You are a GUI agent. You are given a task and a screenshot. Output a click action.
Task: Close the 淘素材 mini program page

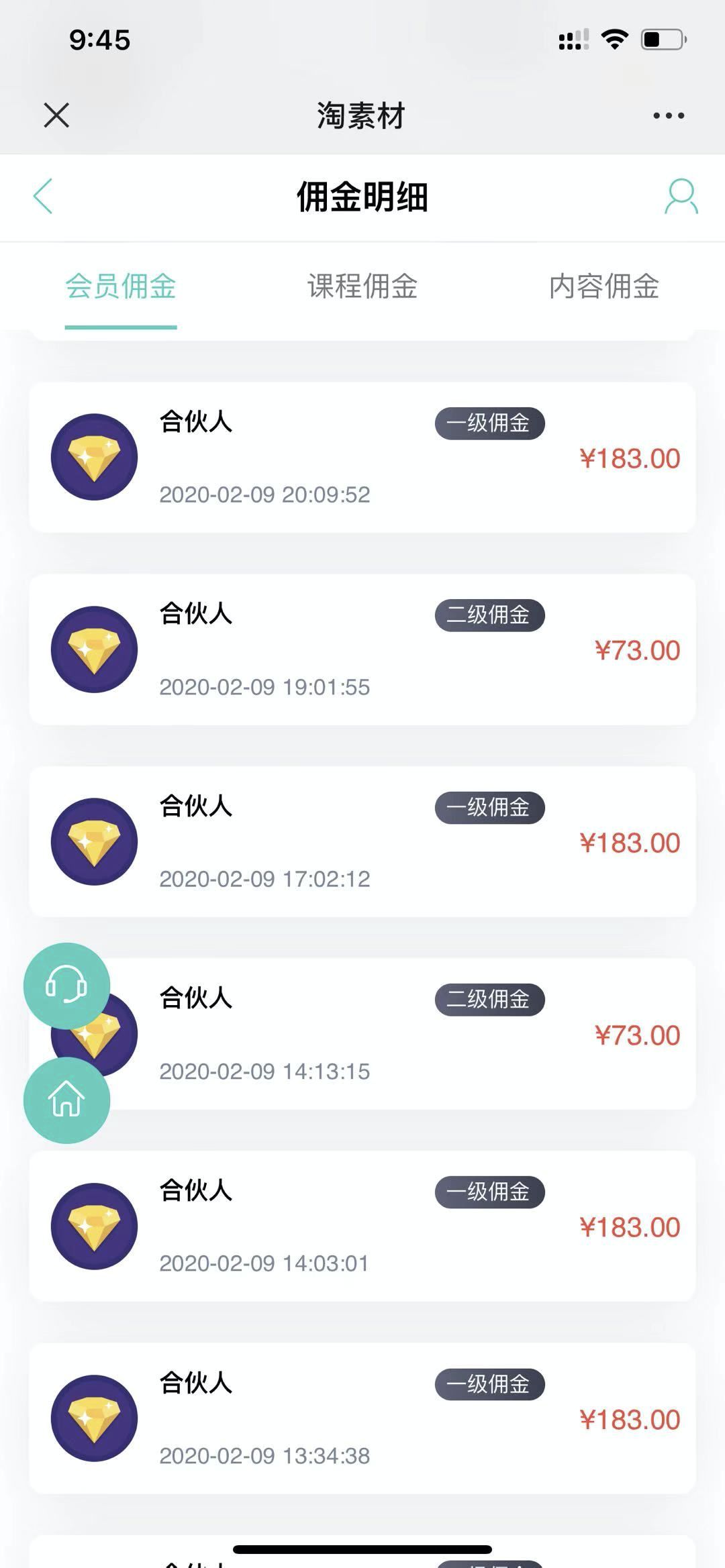click(56, 115)
